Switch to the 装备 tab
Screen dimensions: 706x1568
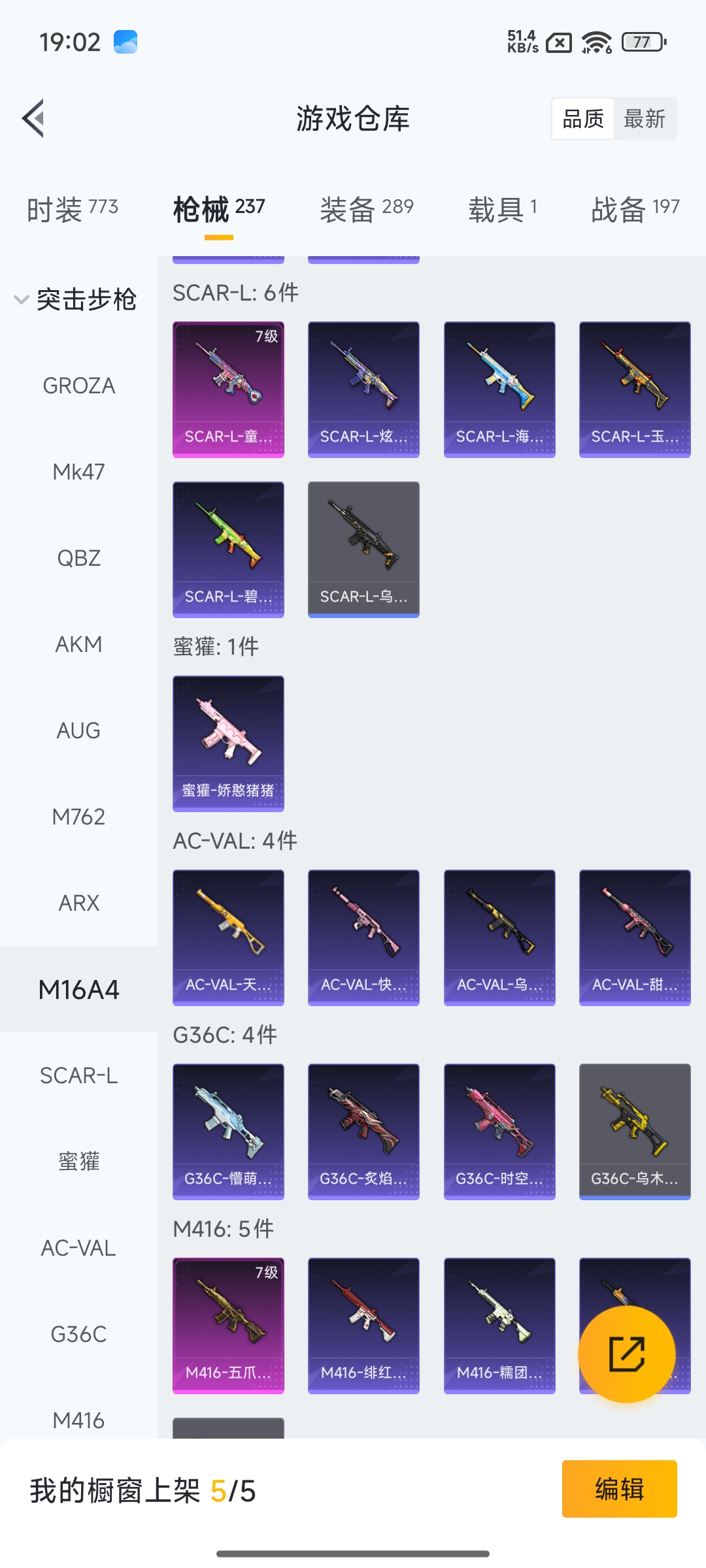366,209
